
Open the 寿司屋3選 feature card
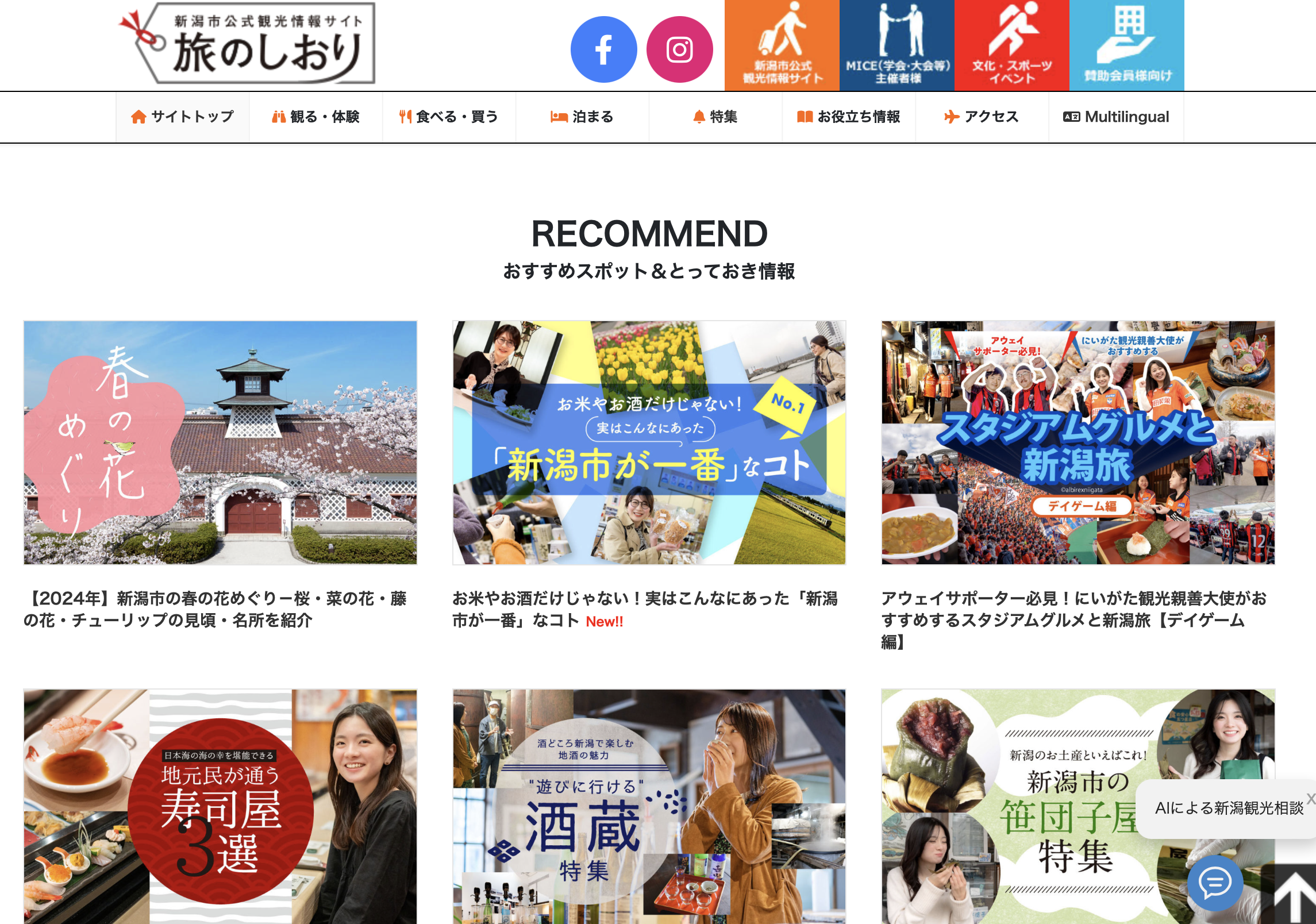(220, 804)
